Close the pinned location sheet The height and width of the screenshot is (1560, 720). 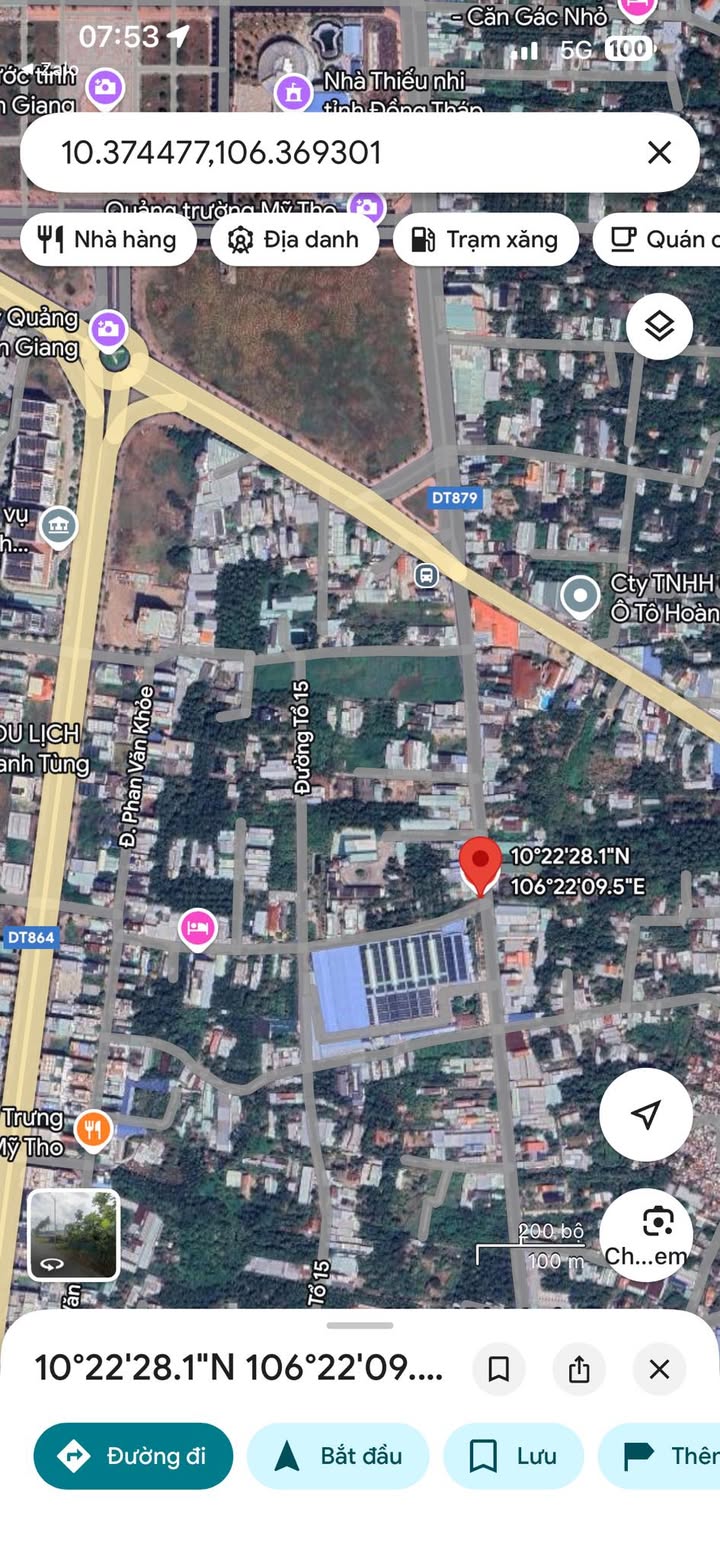click(x=659, y=1369)
